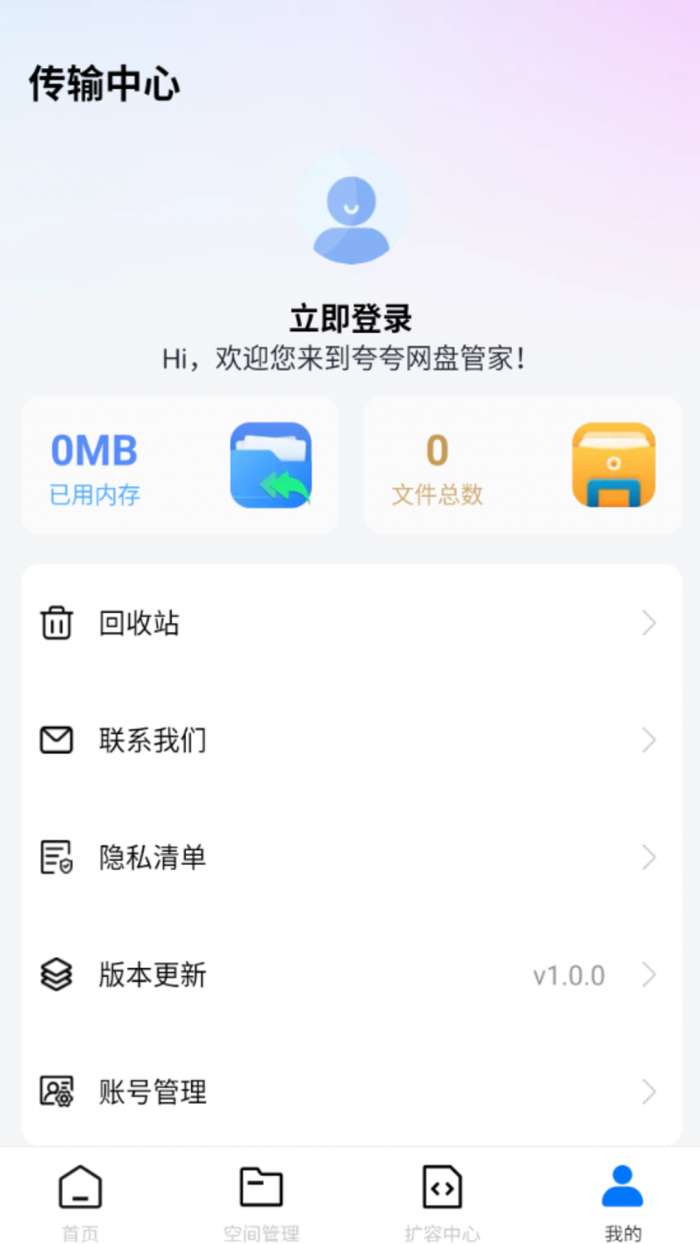700x1244 pixels.
Task: Open the 已用内存 storage card
Action: 180,465
